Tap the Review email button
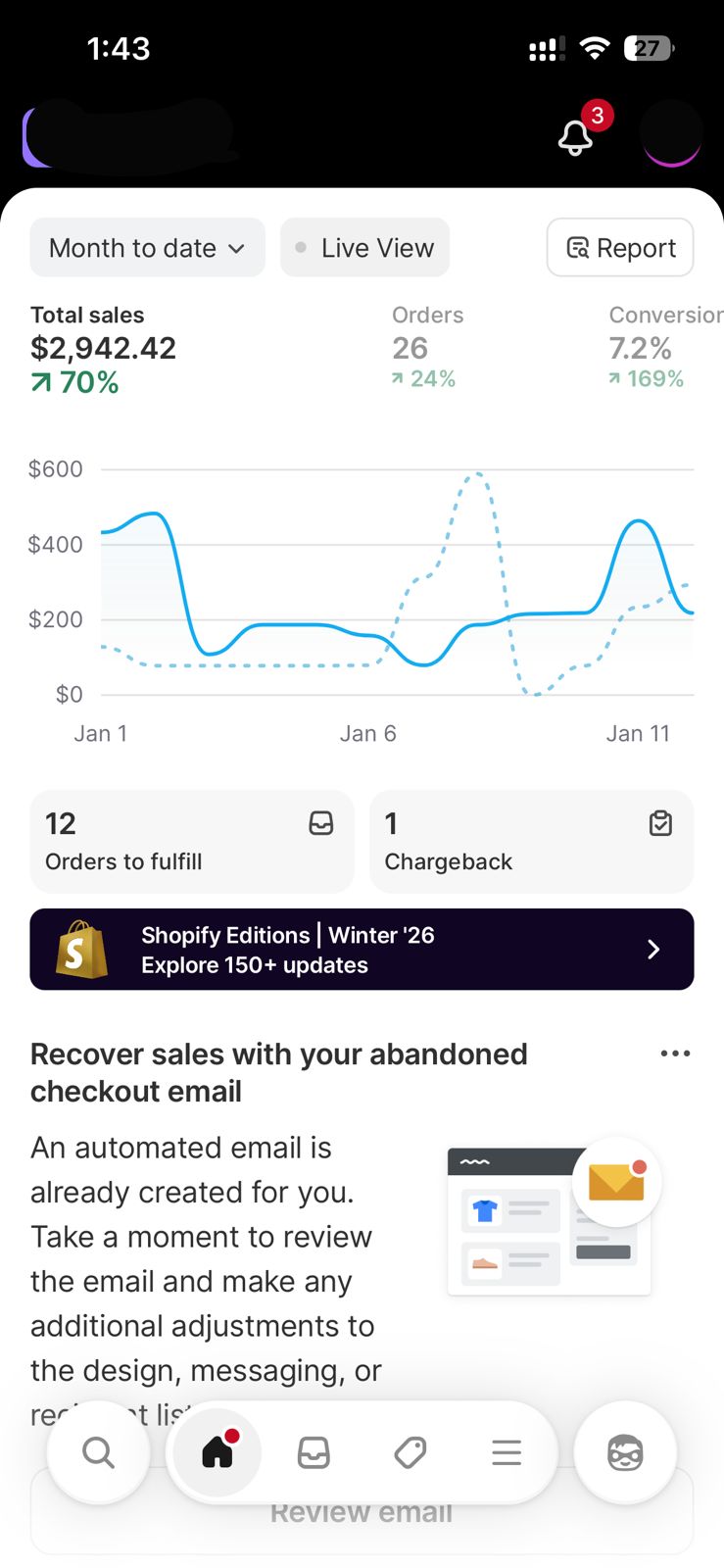This screenshot has width=724, height=1568. (x=362, y=1511)
